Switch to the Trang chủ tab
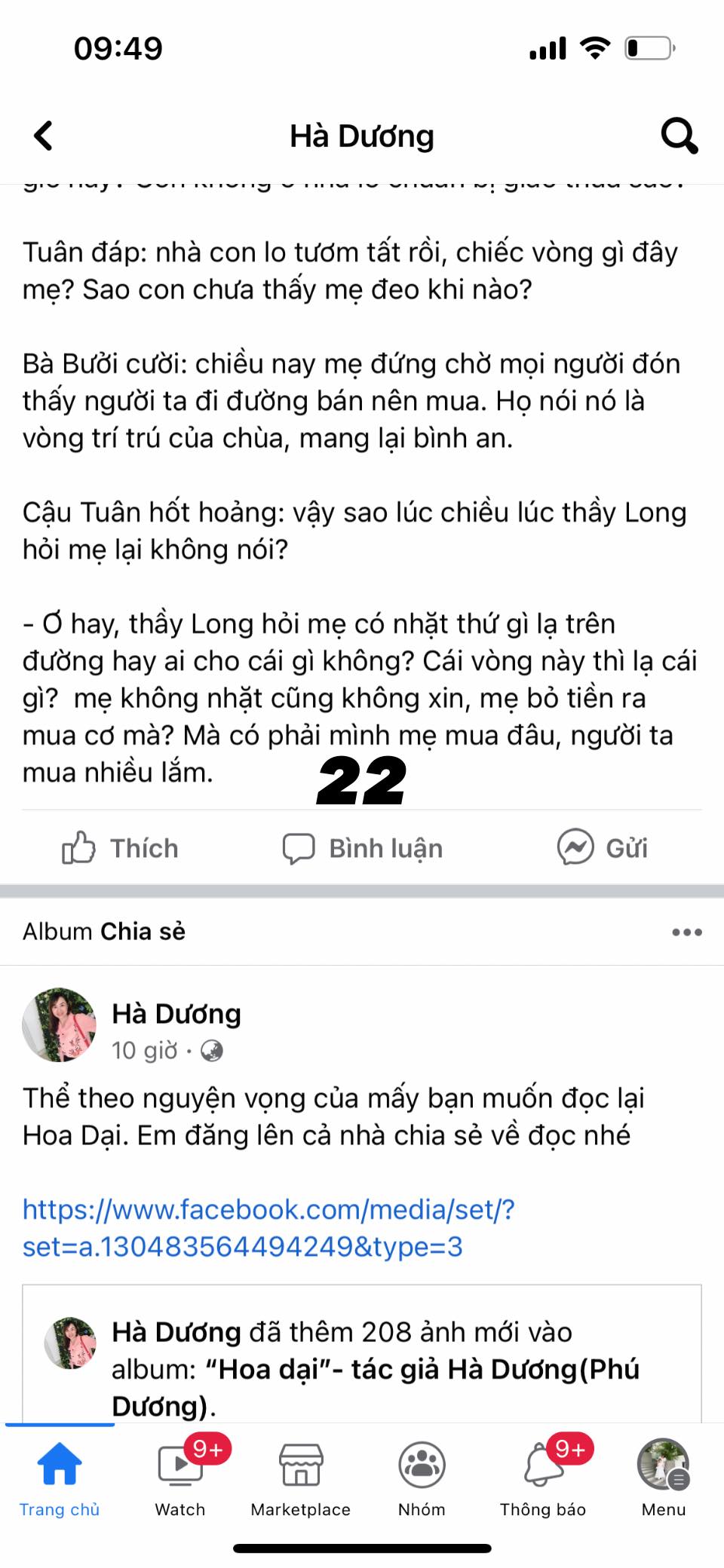 pyautogui.click(x=60, y=1478)
